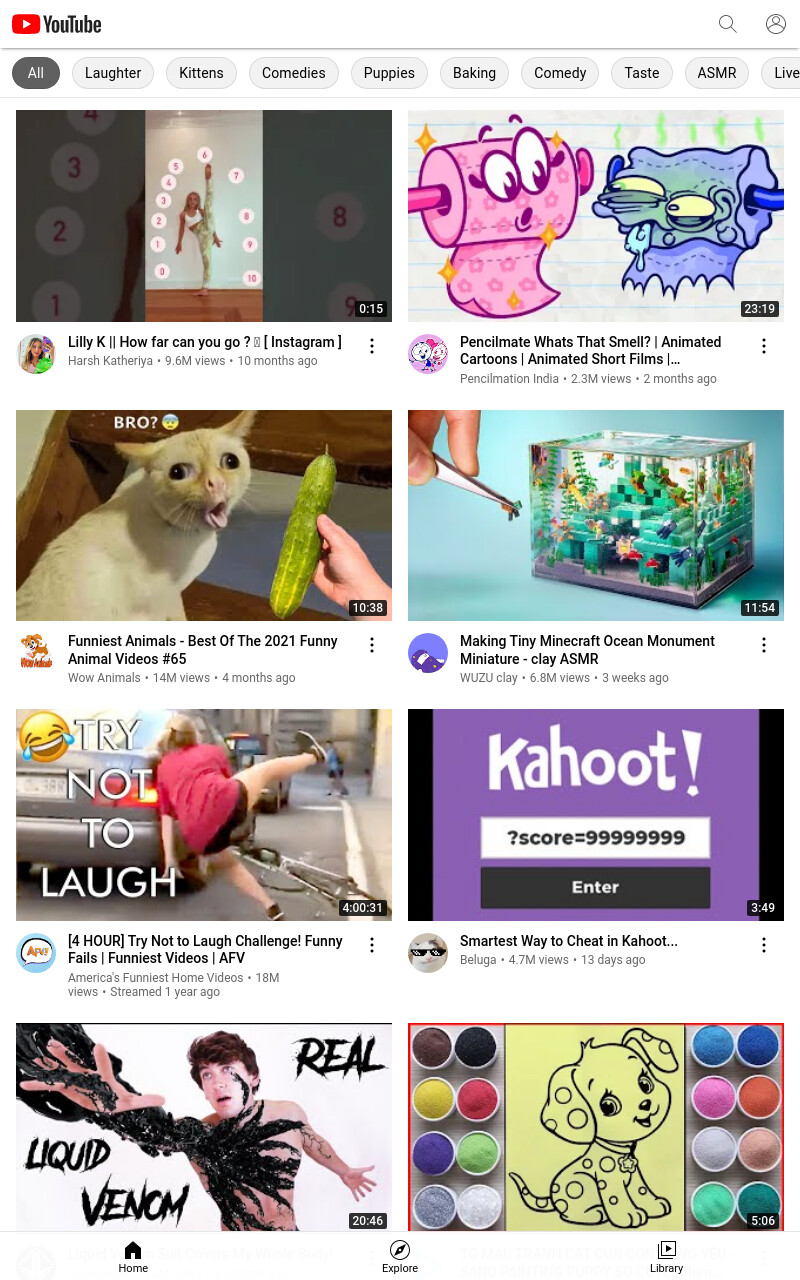This screenshot has height=1280, width=800.
Task: Play the 4 HOUR Try Not to Laugh video
Action: (x=204, y=815)
